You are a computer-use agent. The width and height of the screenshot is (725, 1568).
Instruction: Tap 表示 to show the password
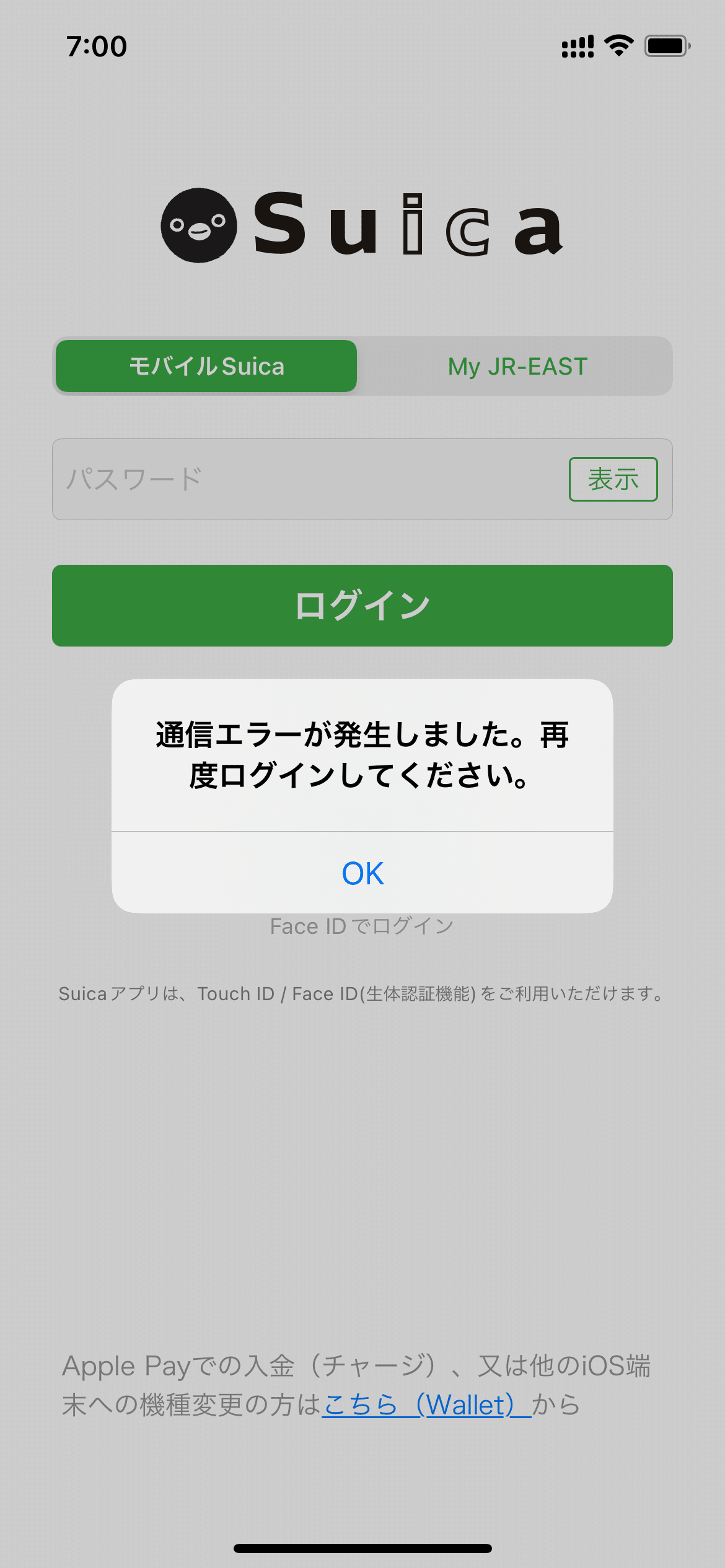(613, 479)
